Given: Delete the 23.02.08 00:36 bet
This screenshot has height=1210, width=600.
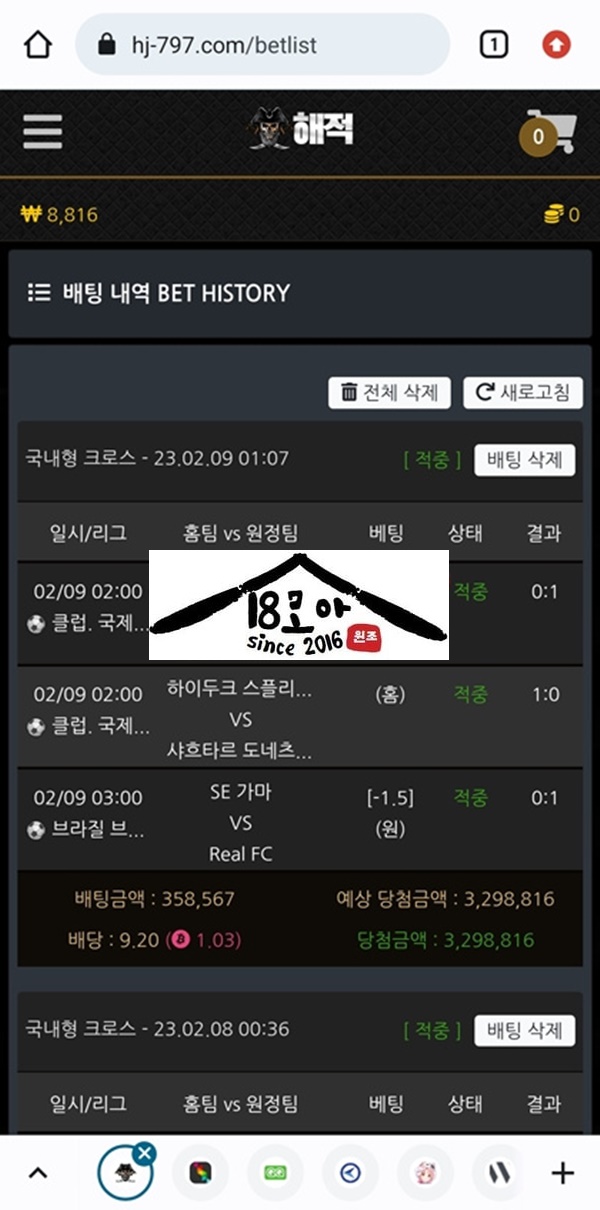Looking at the screenshot, I should coord(524,1030).
